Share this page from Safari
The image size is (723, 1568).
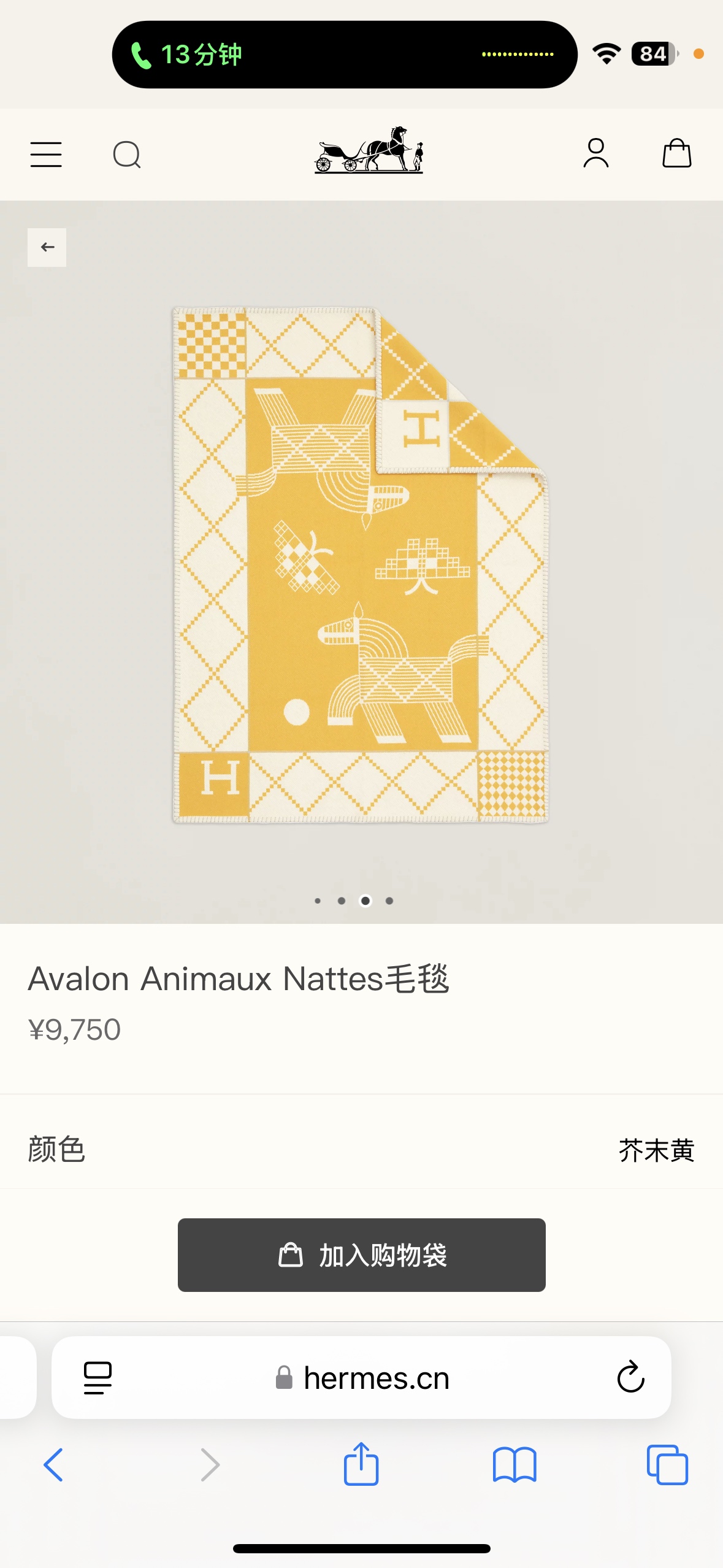pos(361,1464)
